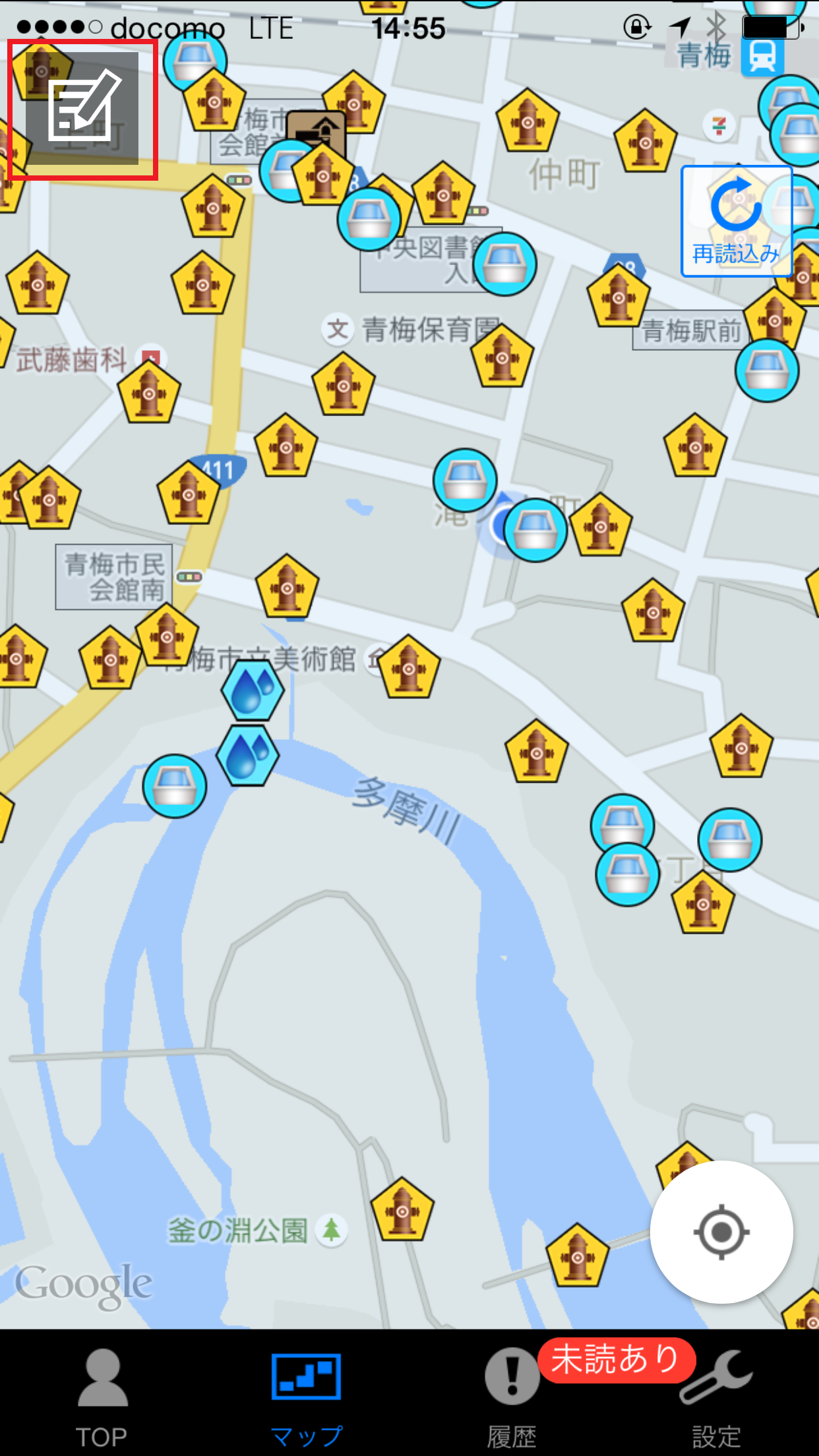
Task: Tap the upper water drop marker near 美術館
Action: tap(253, 690)
